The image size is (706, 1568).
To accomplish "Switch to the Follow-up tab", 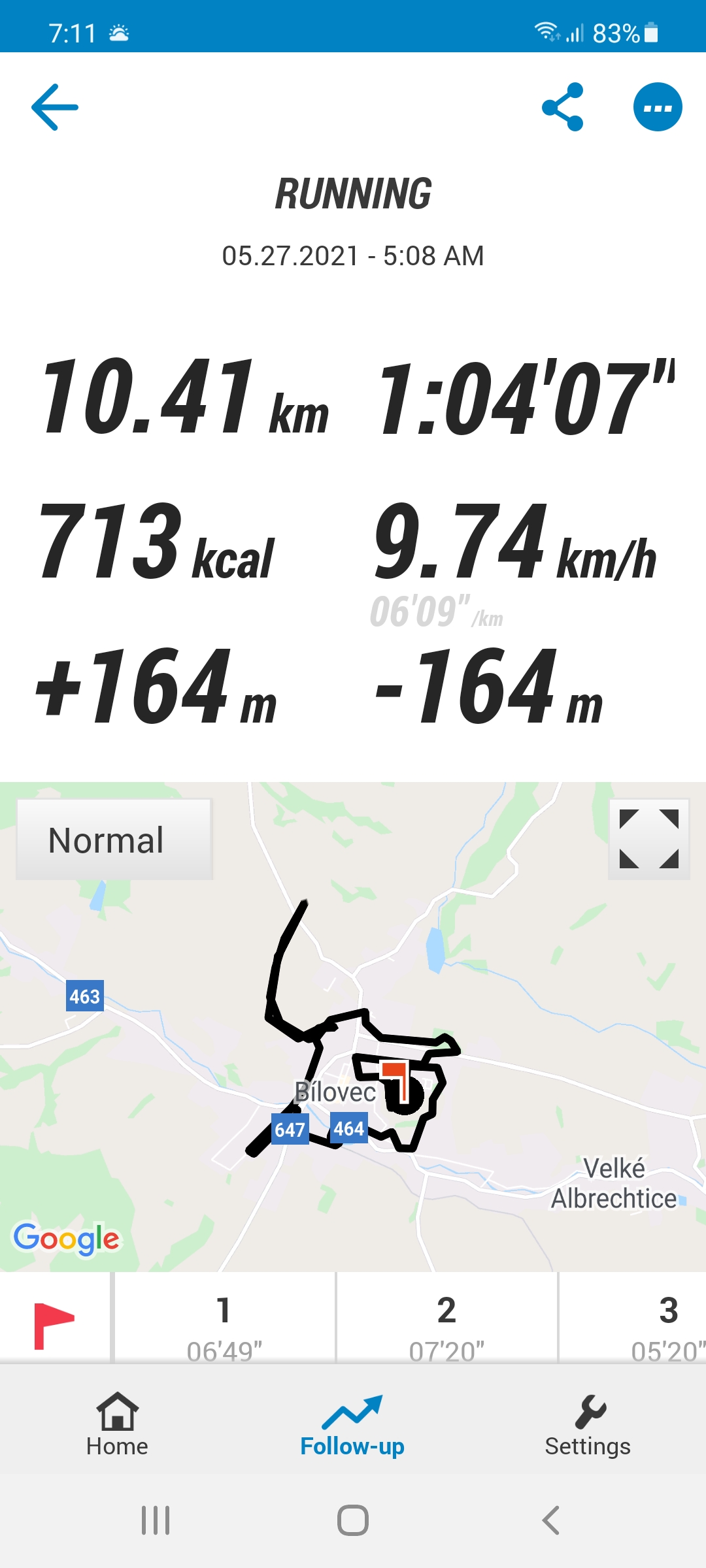I will tap(352, 1425).
